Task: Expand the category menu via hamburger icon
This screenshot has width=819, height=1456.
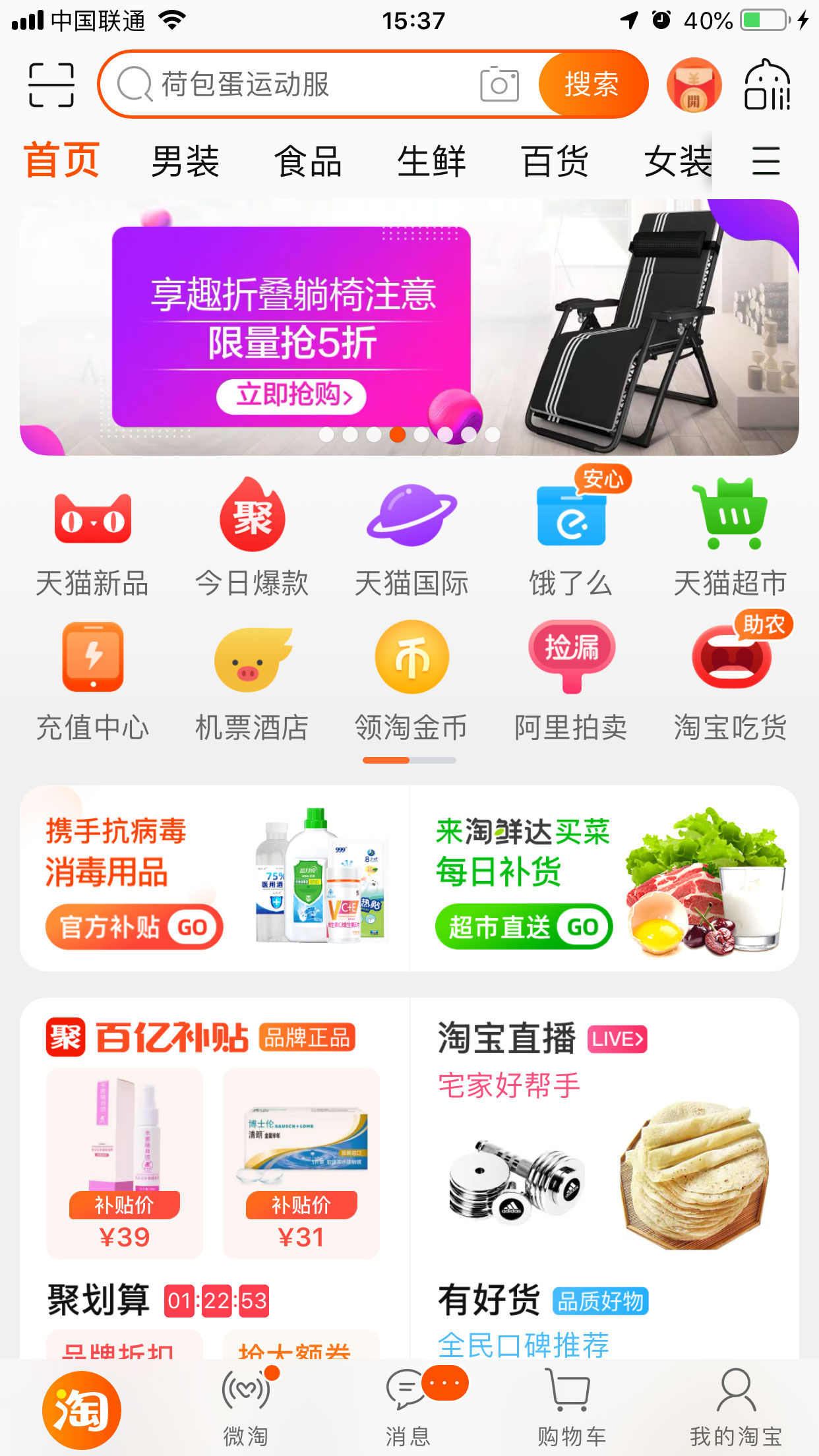Action: (x=766, y=160)
